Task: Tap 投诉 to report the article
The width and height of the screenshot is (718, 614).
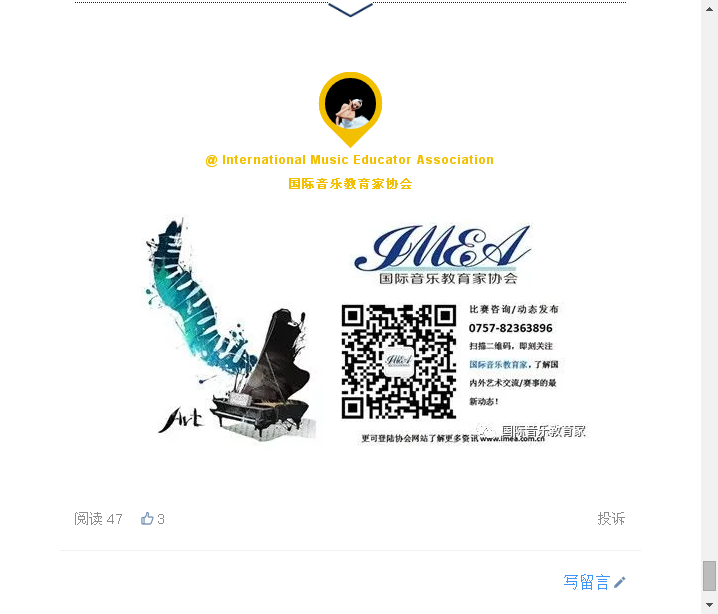Action: 611,518
